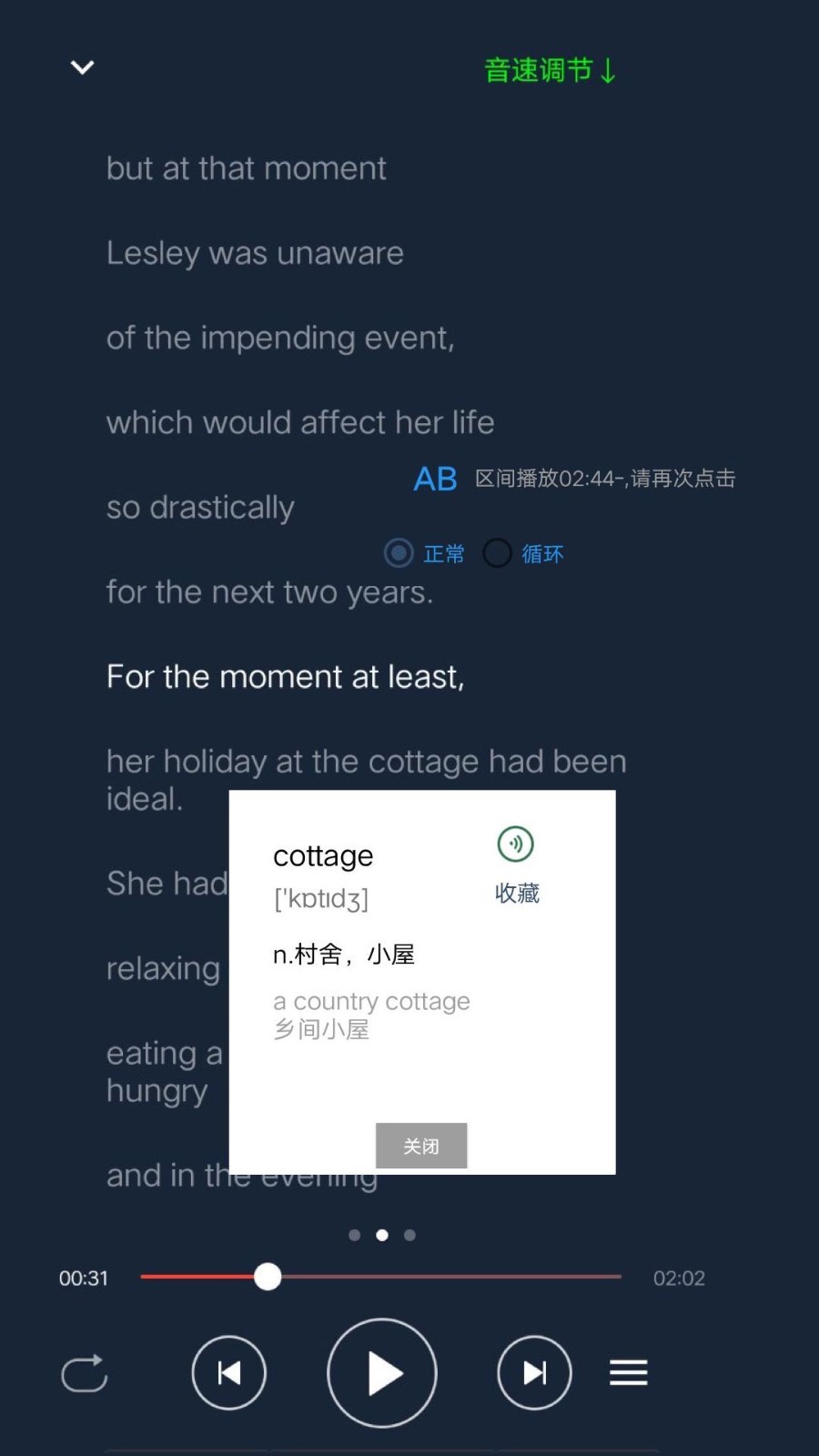This screenshot has width=819, height=1456.
Task: Skip to the next track
Action: pyautogui.click(x=534, y=1373)
